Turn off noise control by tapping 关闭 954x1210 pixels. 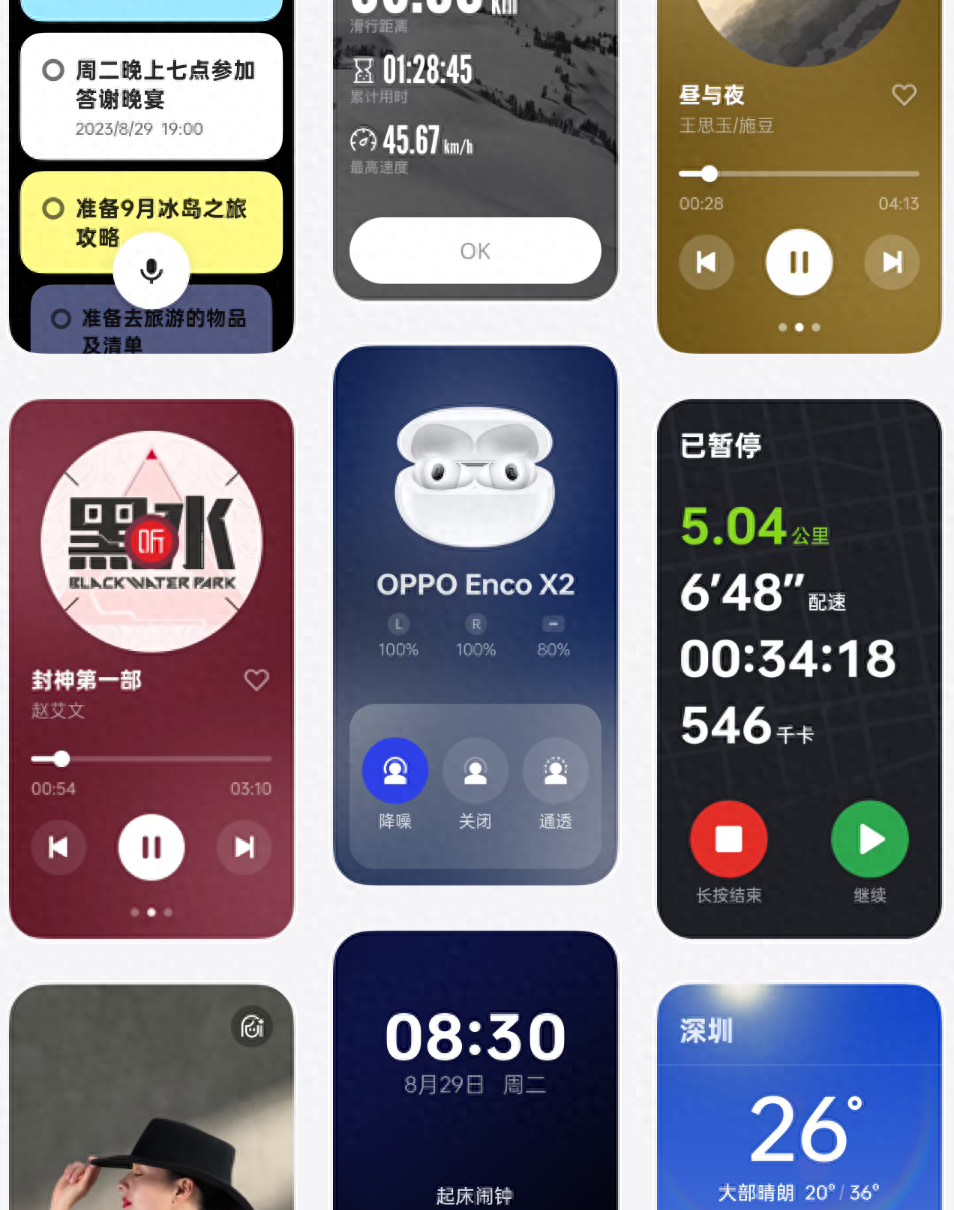coord(475,770)
